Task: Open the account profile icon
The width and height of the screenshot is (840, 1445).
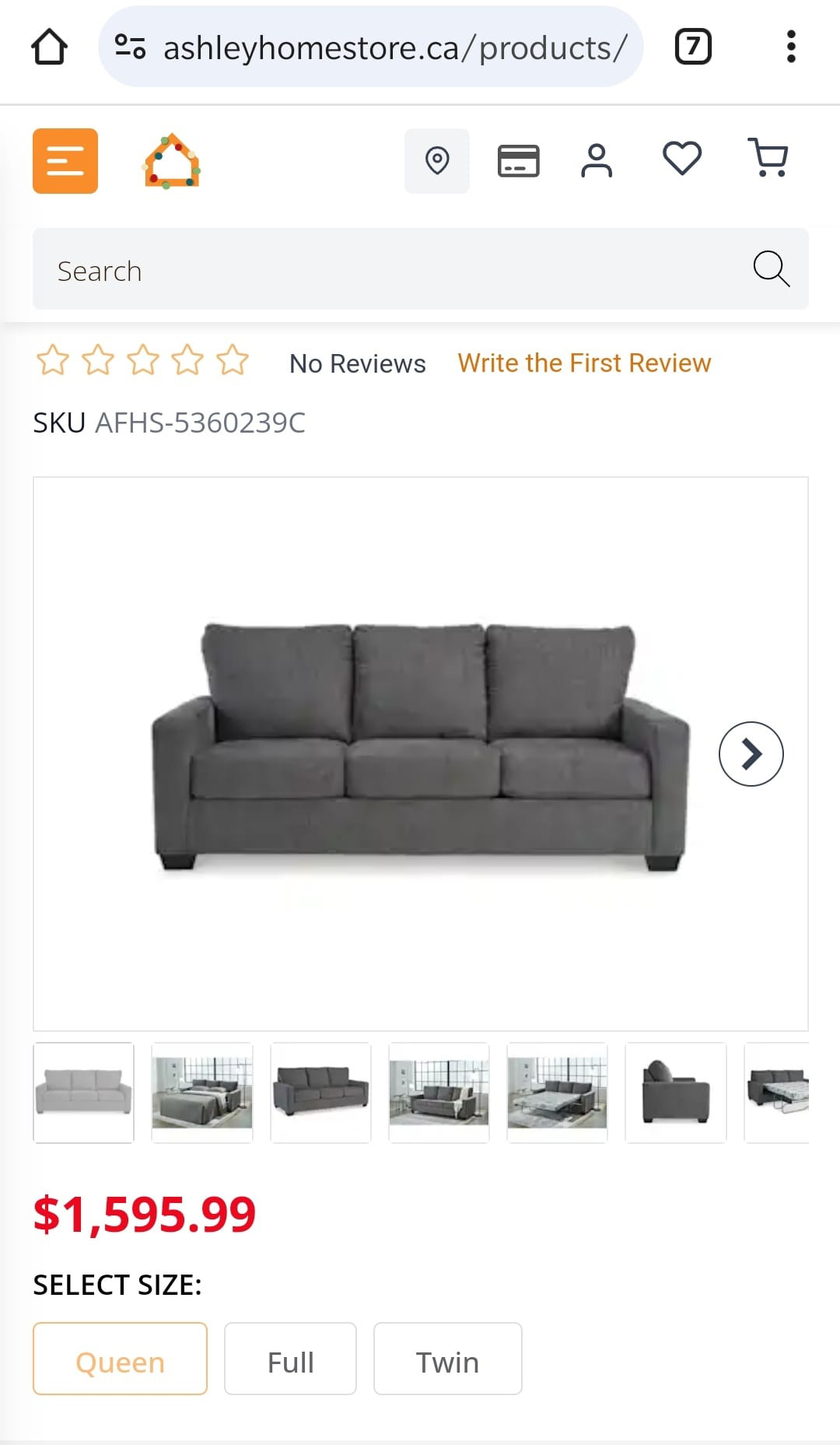Action: tap(597, 160)
